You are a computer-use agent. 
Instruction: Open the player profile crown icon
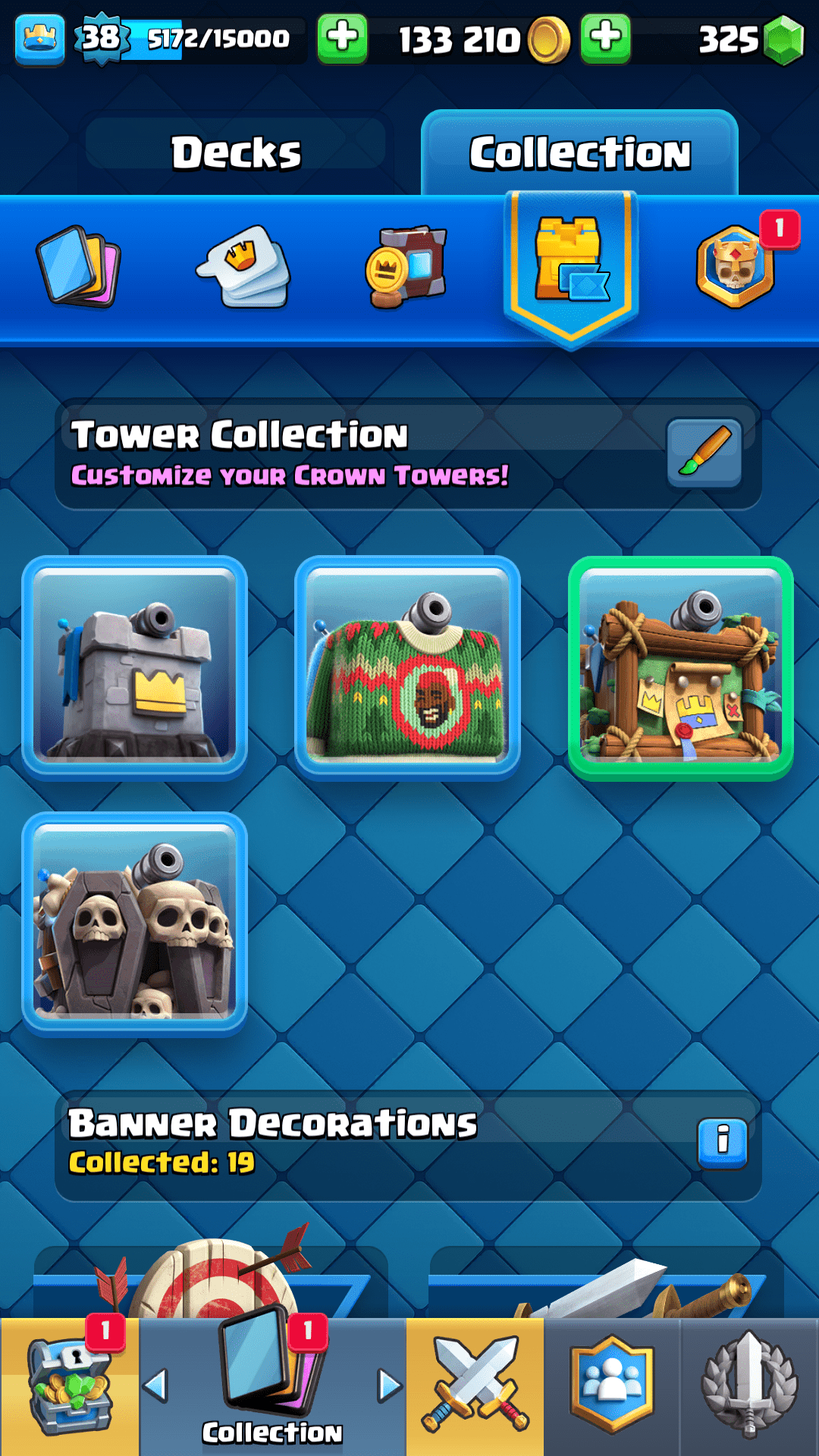point(39,38)
